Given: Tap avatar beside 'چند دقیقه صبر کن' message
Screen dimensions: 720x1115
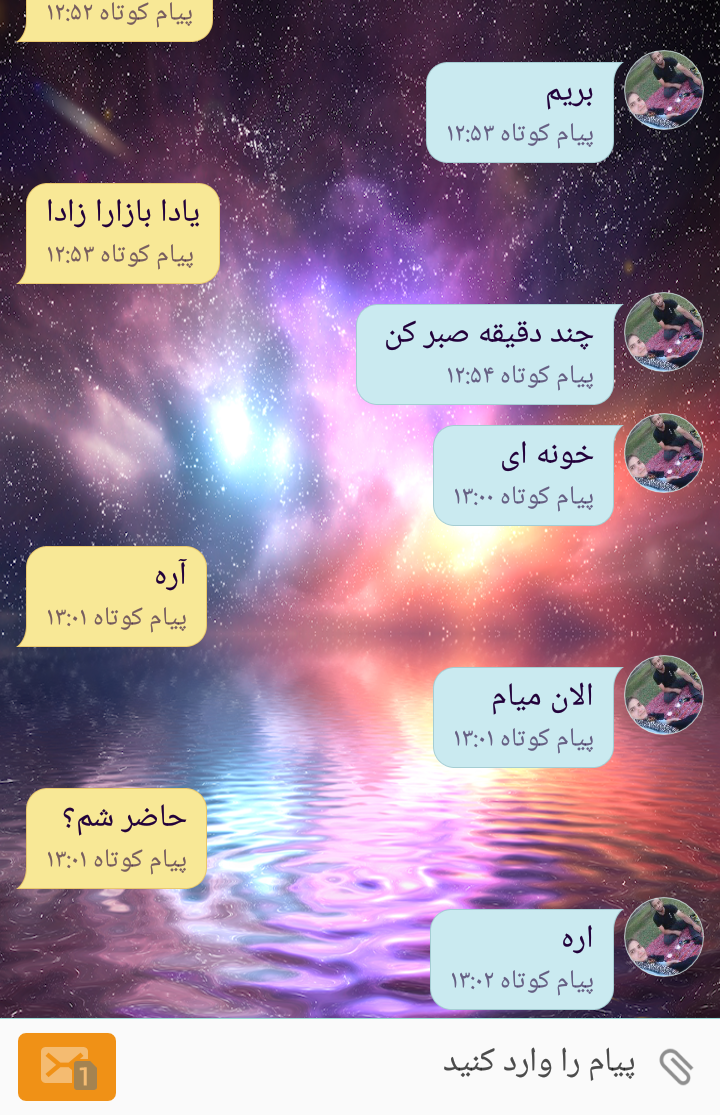Looking at the screenshot, I should click(x=663, y=332).
